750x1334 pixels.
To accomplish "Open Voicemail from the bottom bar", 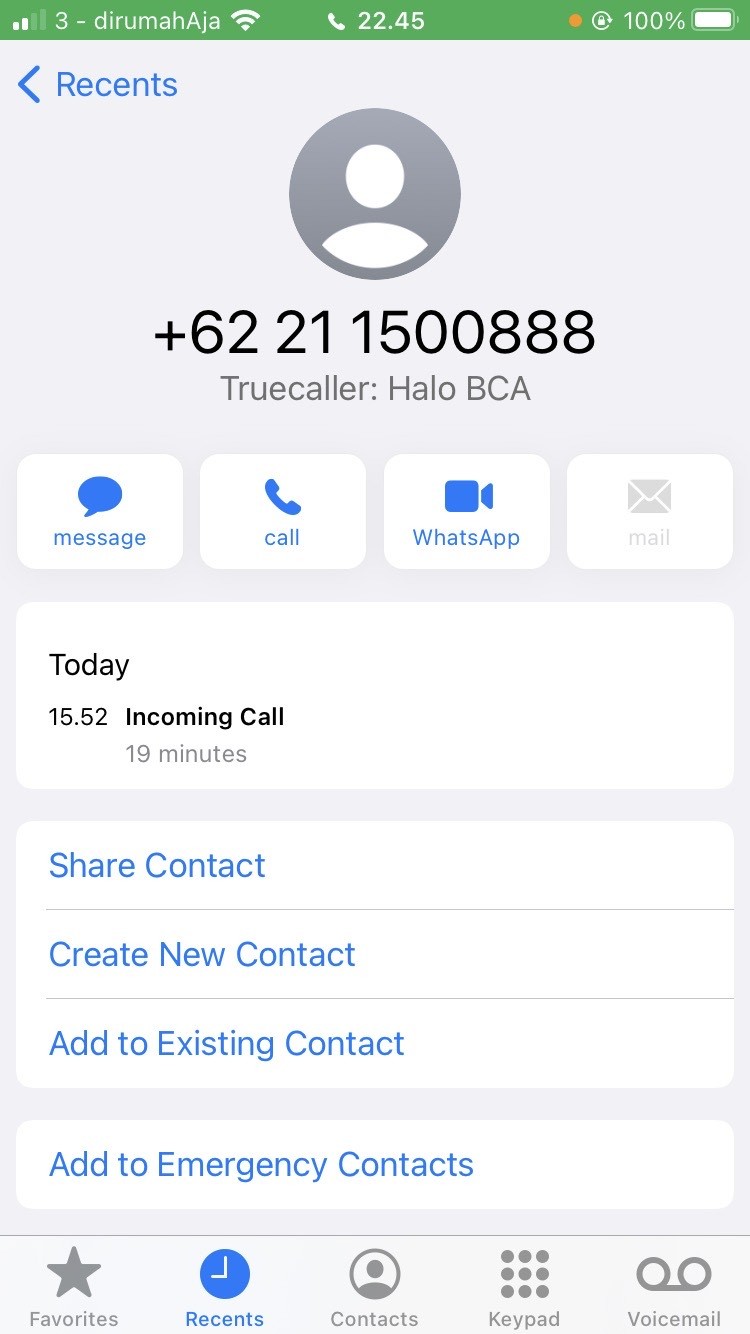I will tap(673, 1285).
